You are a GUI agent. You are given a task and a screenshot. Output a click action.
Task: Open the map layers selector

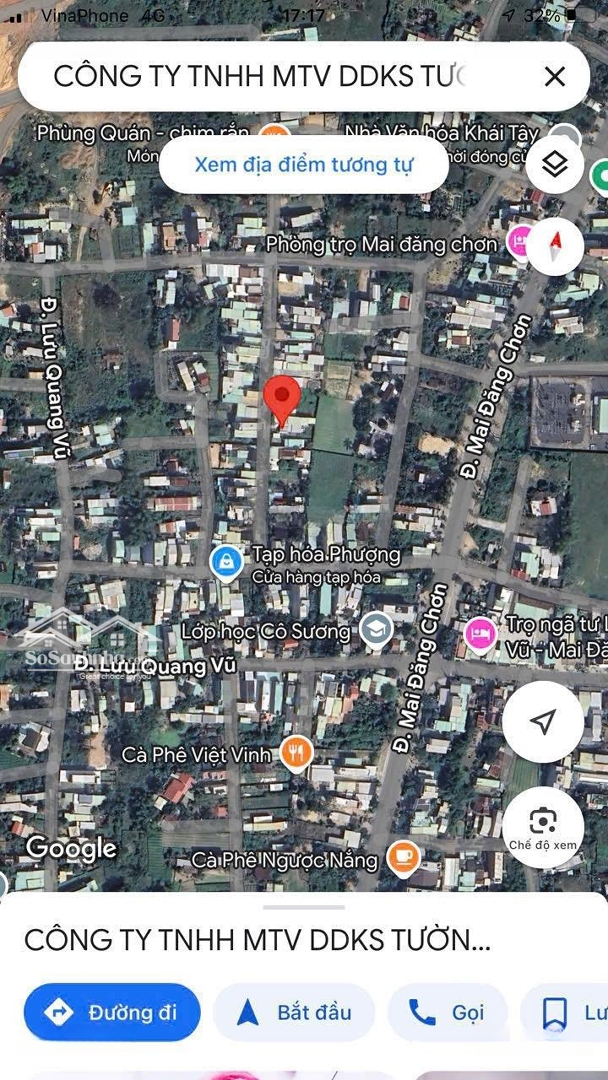[x=554, y=164]
